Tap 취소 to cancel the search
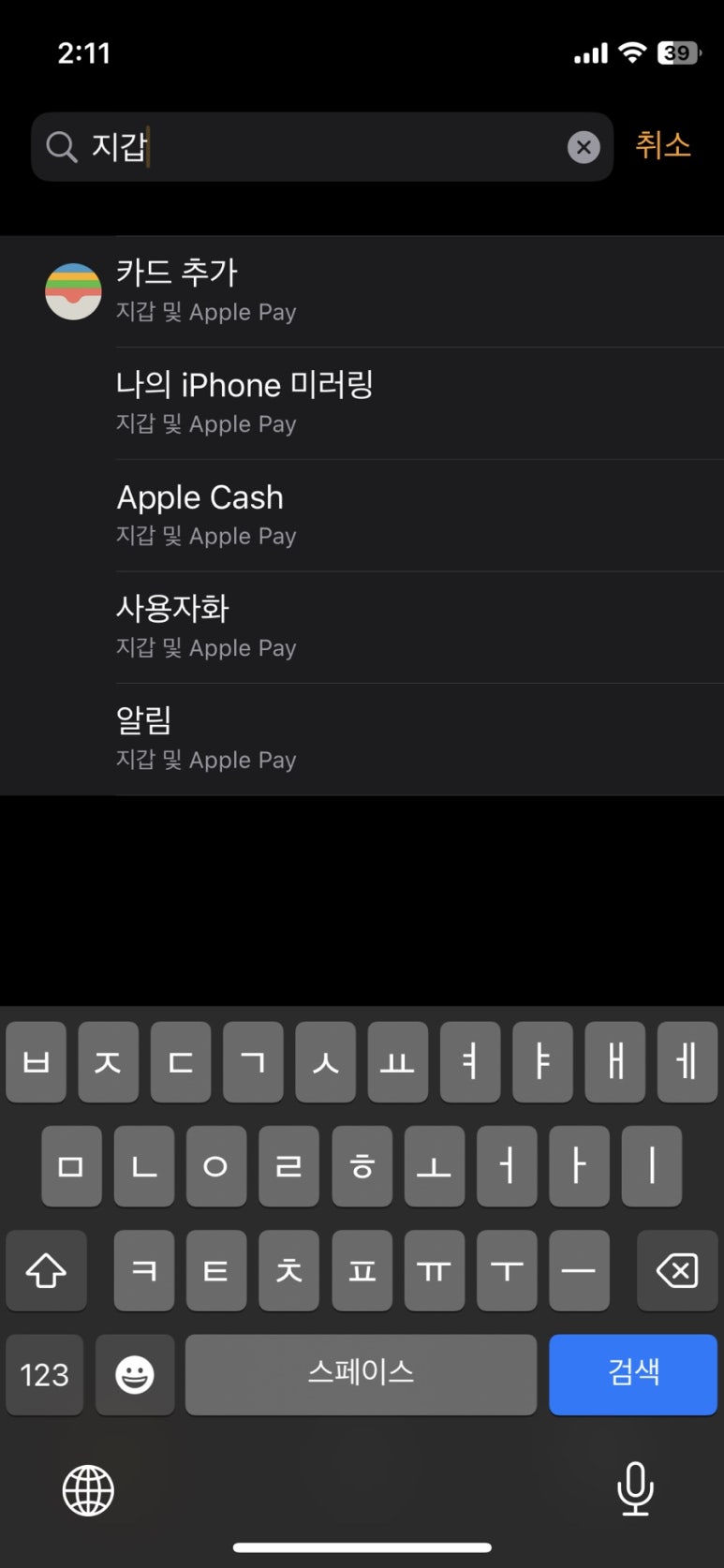 662,146
